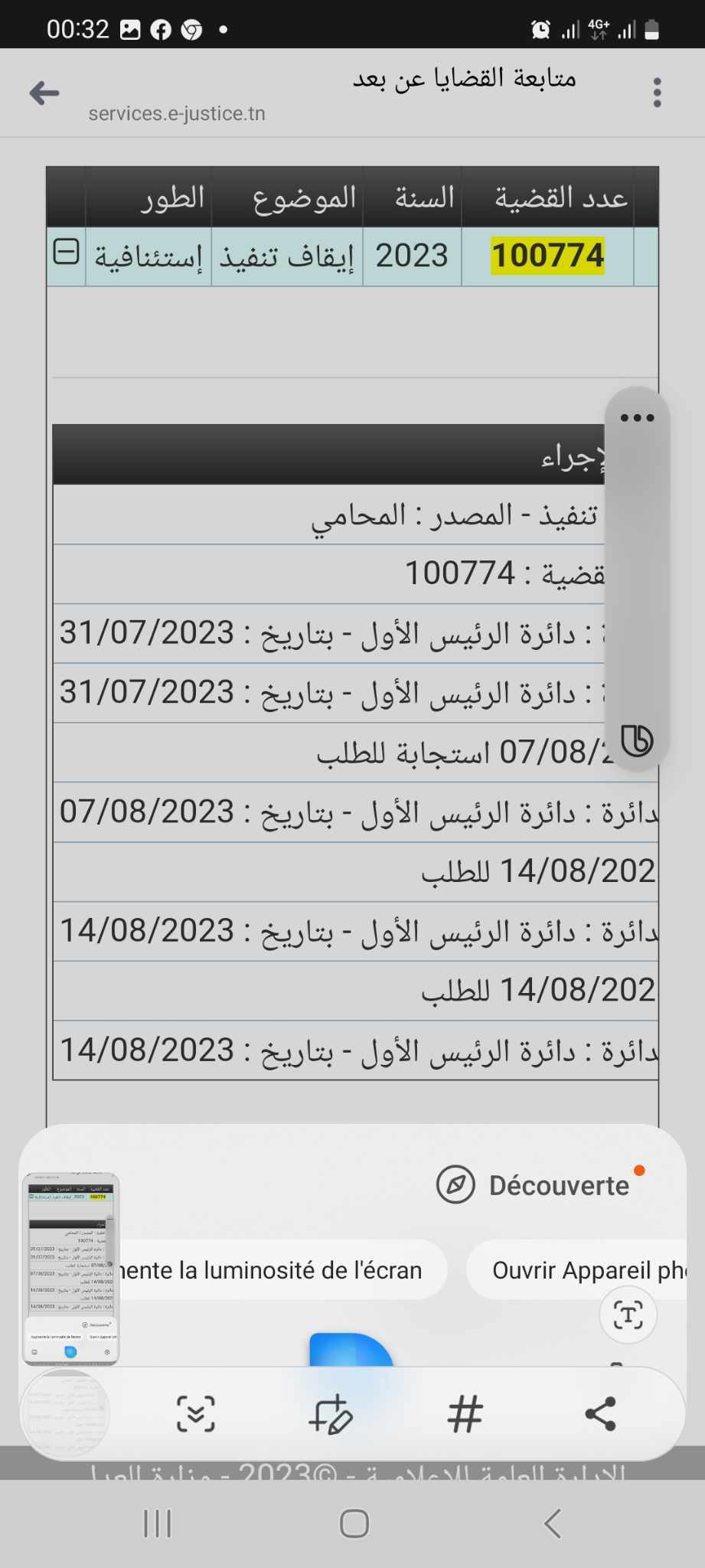Extract text with the T icon
Screen dimensions: 705x1568
(x=628, y=1315)
